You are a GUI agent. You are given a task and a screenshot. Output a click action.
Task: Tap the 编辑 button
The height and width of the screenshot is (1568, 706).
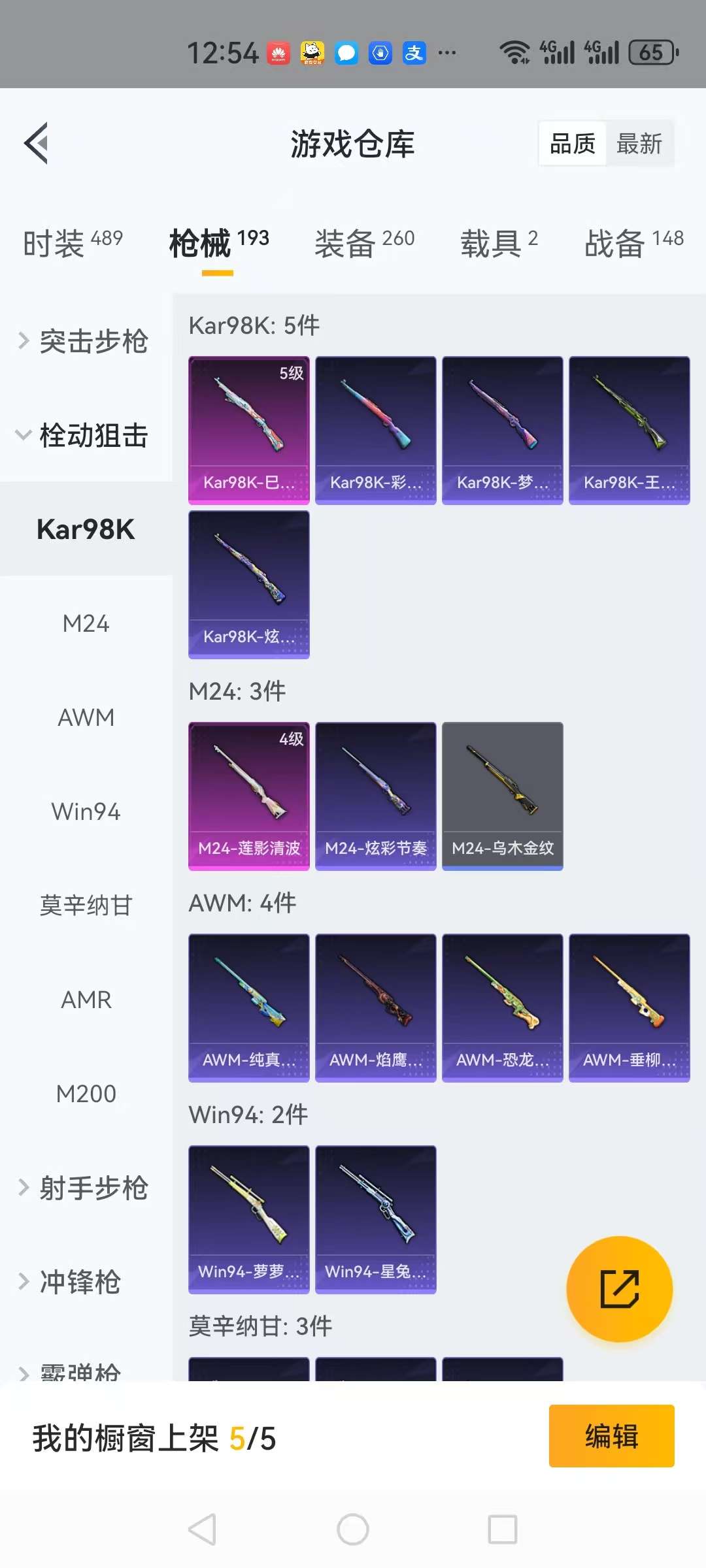pyautogui.click(x=611, y=1436)
